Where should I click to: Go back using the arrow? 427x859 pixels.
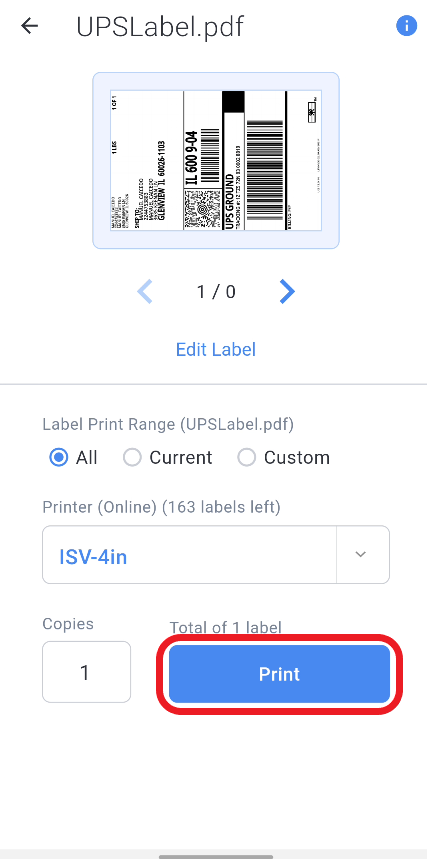pos(29,26)
